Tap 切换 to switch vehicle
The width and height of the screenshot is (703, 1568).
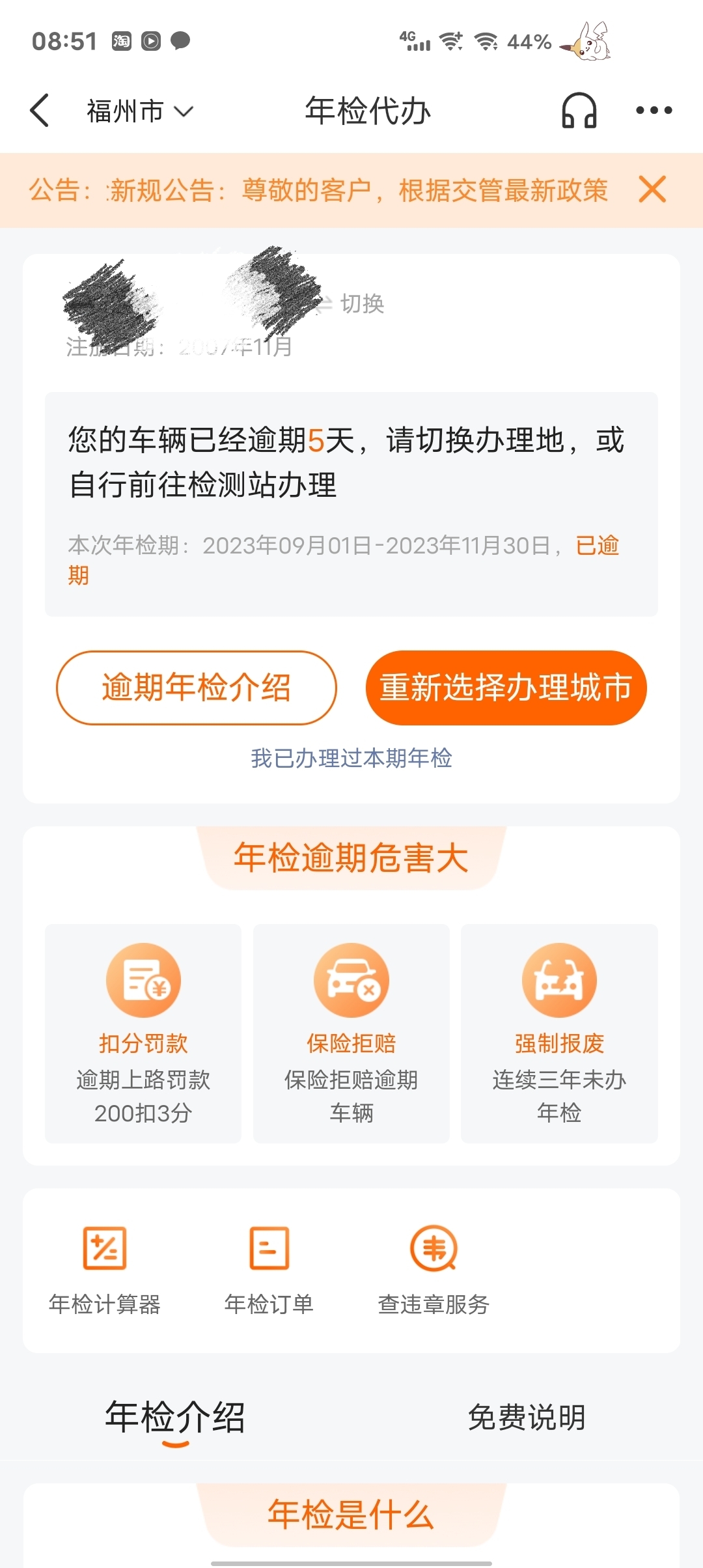(353, 304)
